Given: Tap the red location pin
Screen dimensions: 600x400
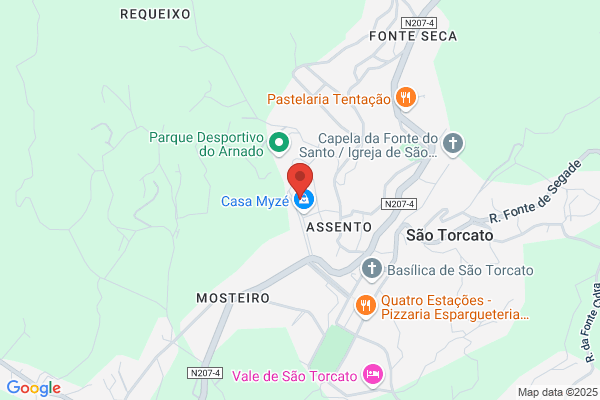Looking at the screenshot, I should [x=300, y=179].
